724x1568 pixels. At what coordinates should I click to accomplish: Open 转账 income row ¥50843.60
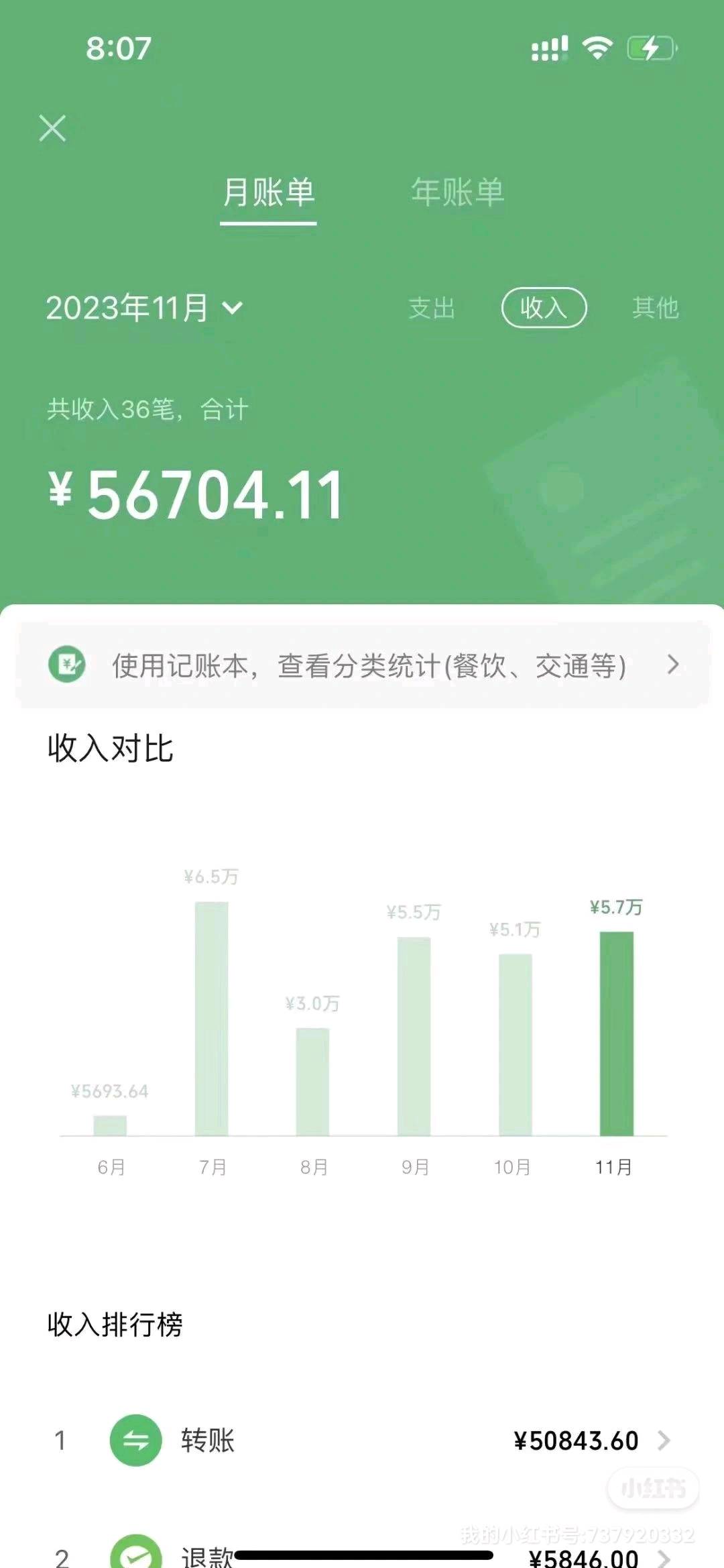(362, 1441)
